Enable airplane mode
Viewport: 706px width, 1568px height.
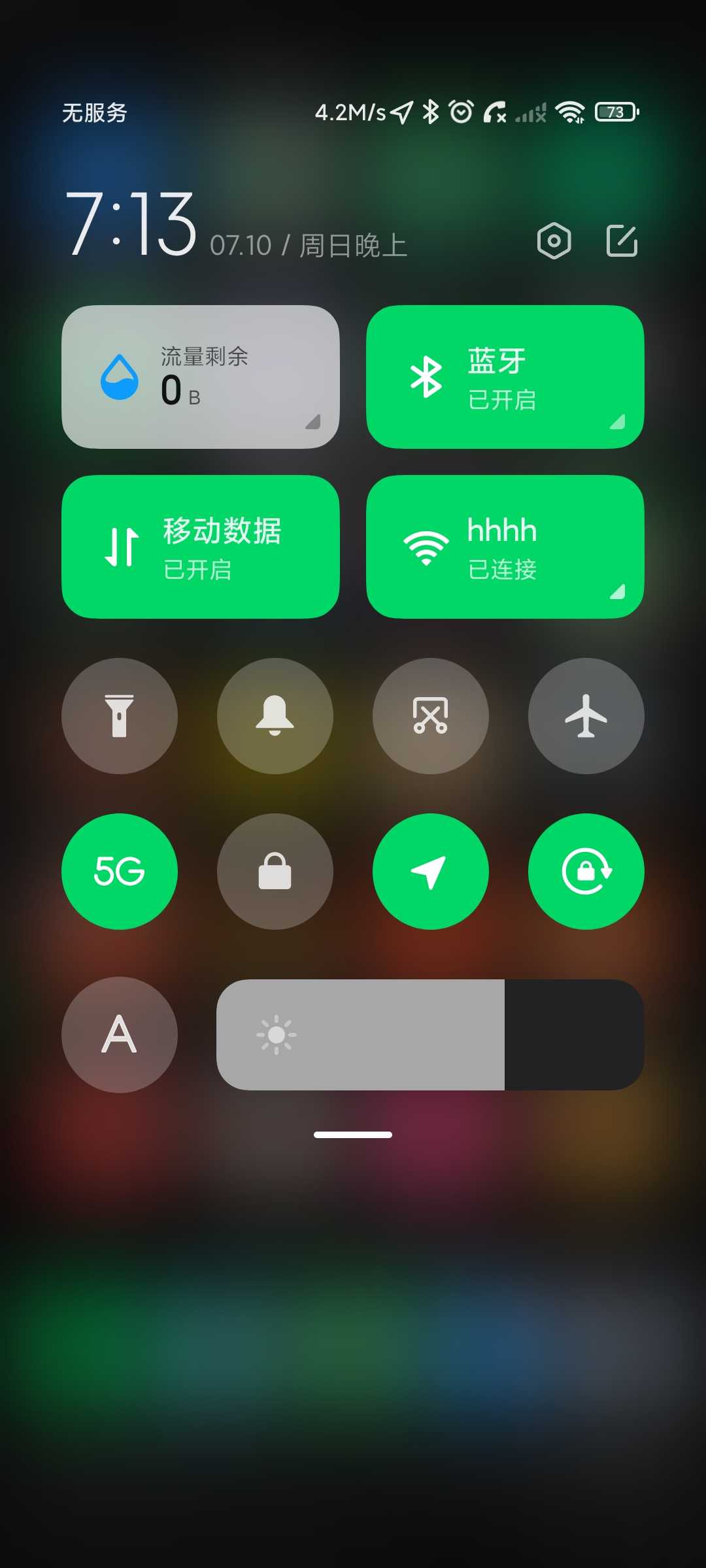(x=586, y=716)
